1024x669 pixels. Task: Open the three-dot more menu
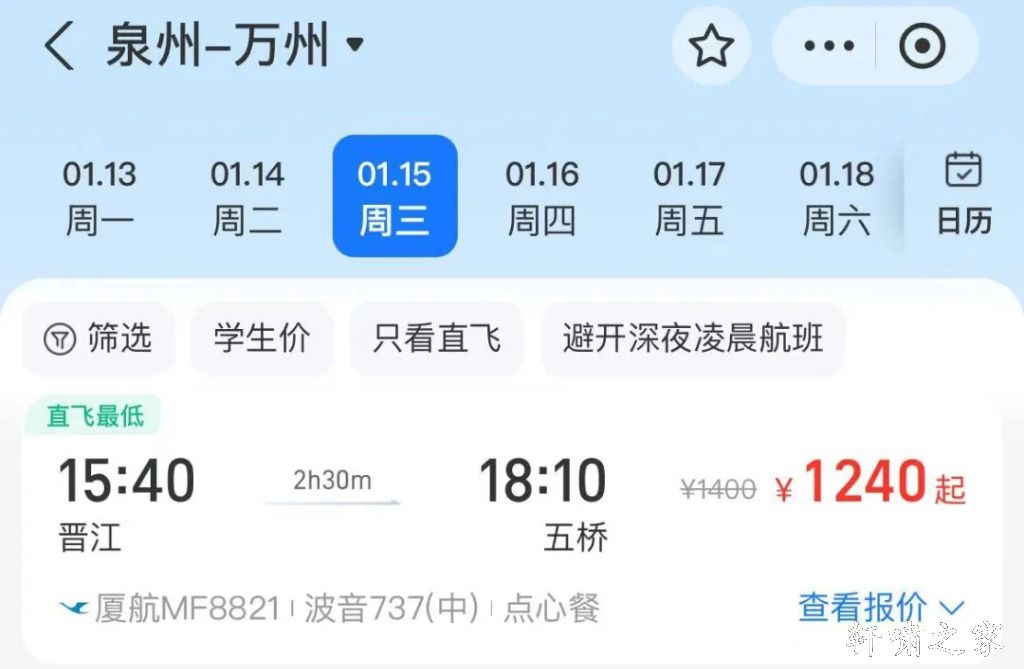829,46
